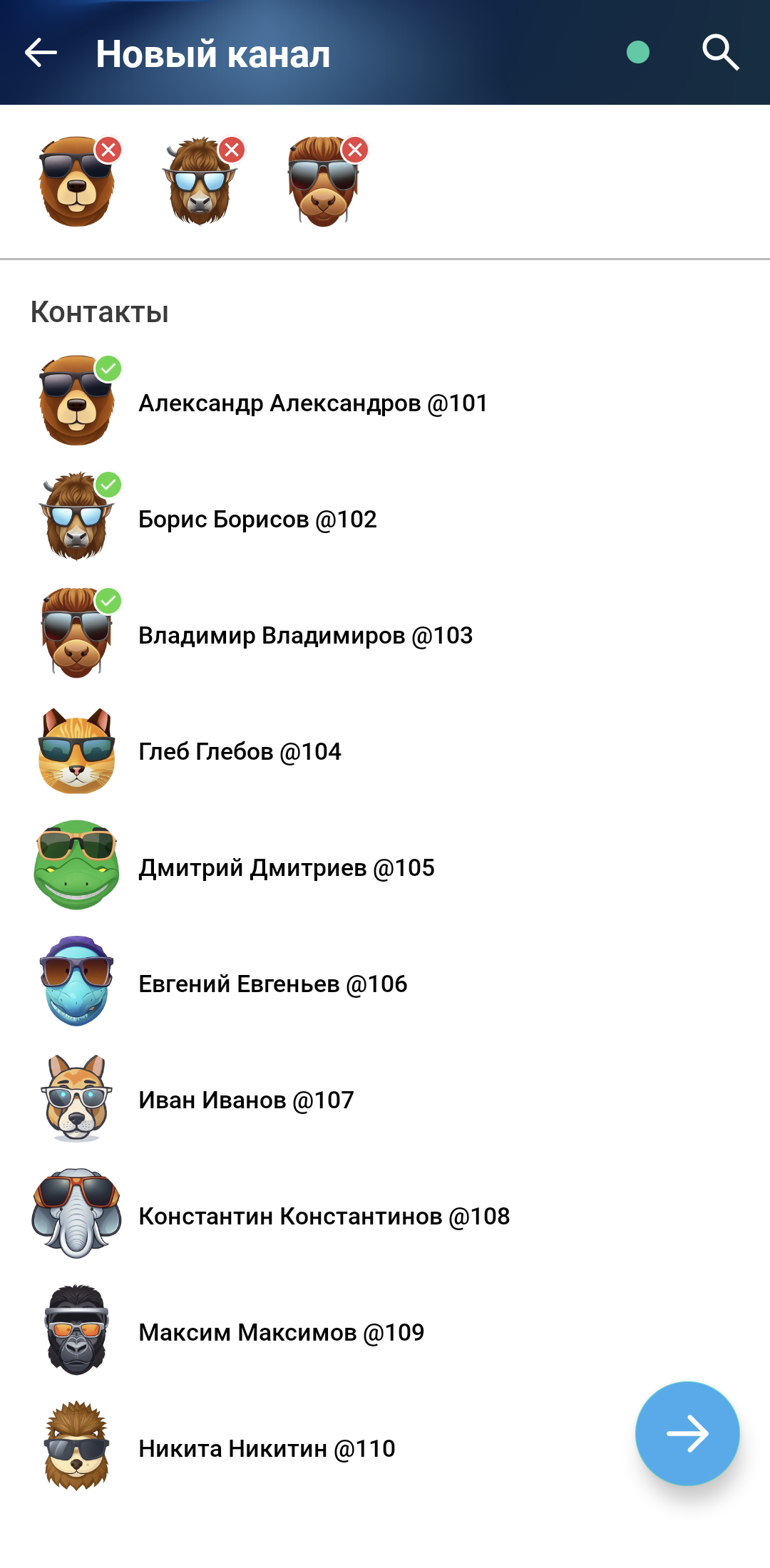Add Дмитрий Дмитриев @105 to the channel
Viewport: 770px width, 1568px height.
click(x=286, y=868)
